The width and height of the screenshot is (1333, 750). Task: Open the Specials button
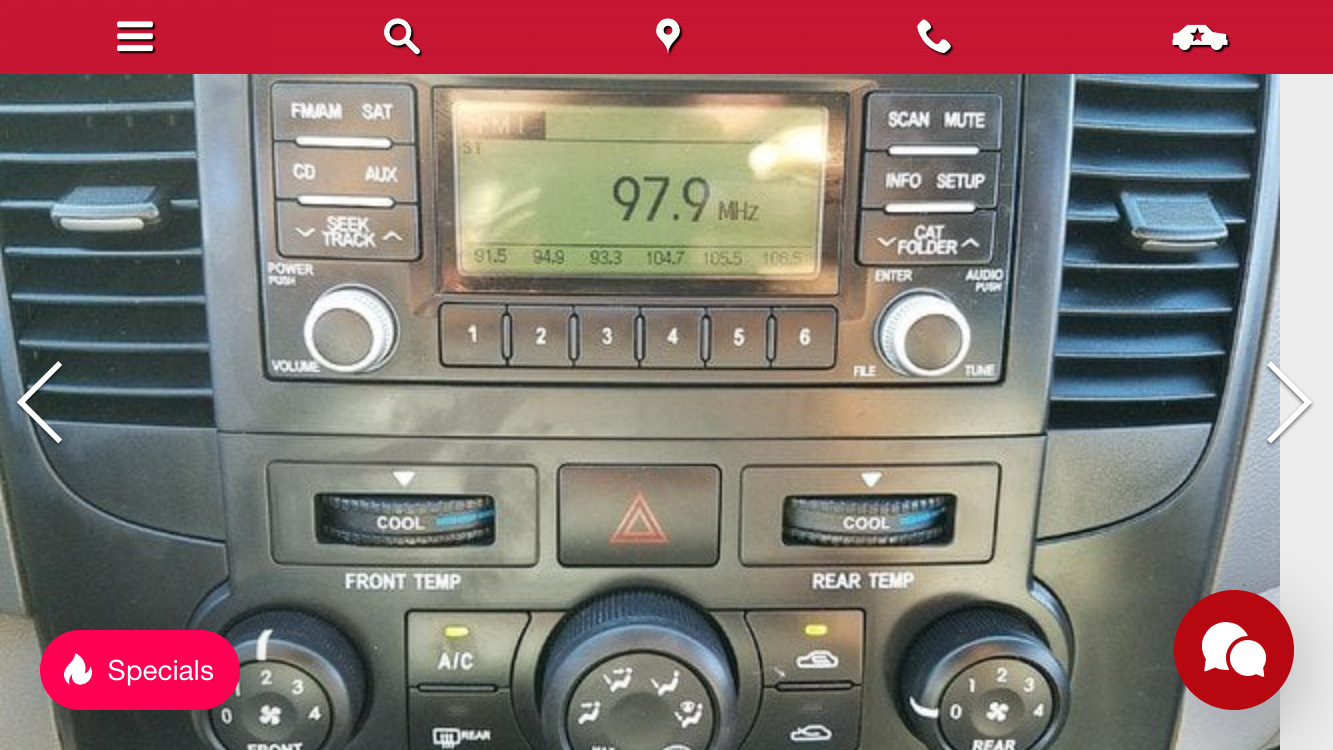[x=140, y=670]
